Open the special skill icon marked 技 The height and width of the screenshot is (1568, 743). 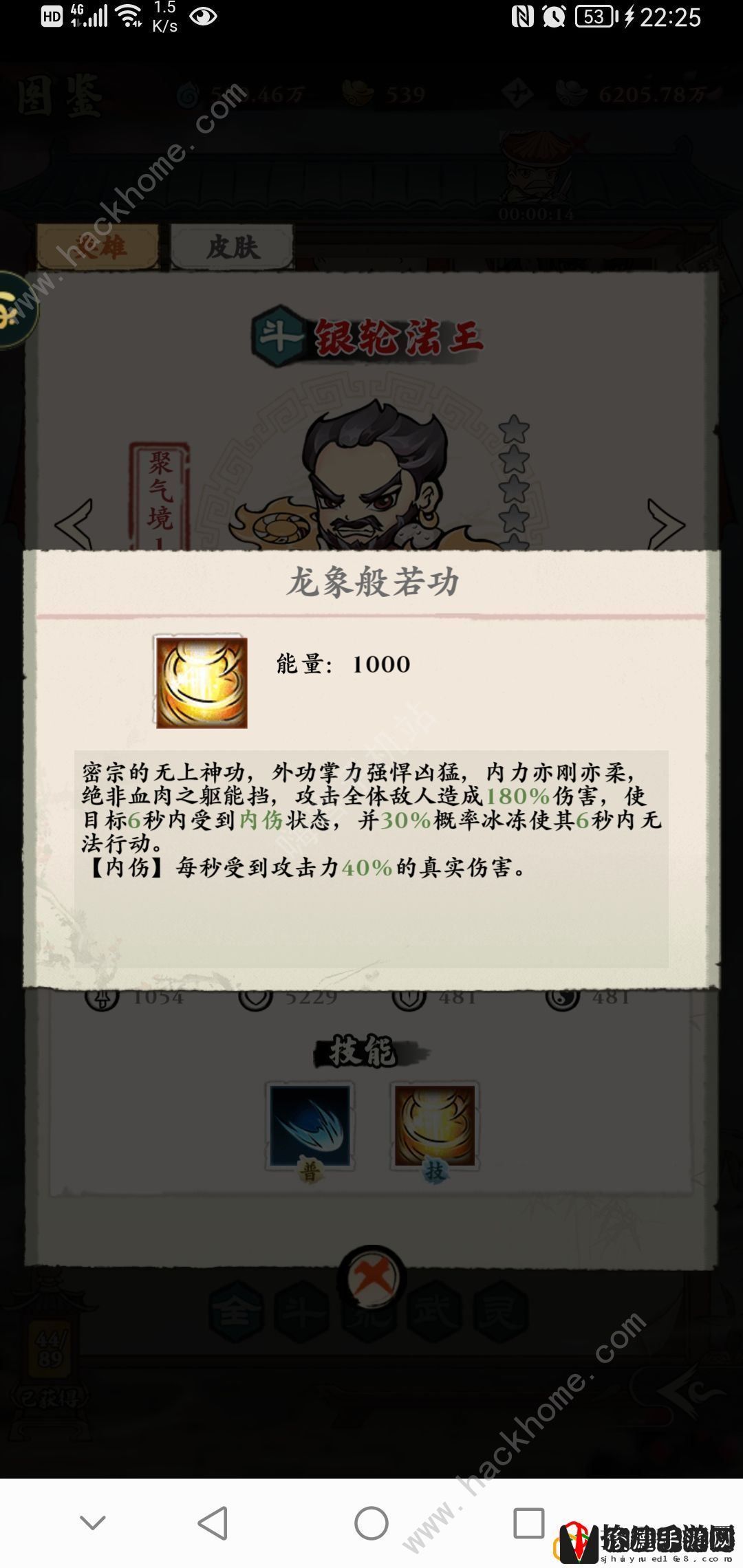[434, 1126]
